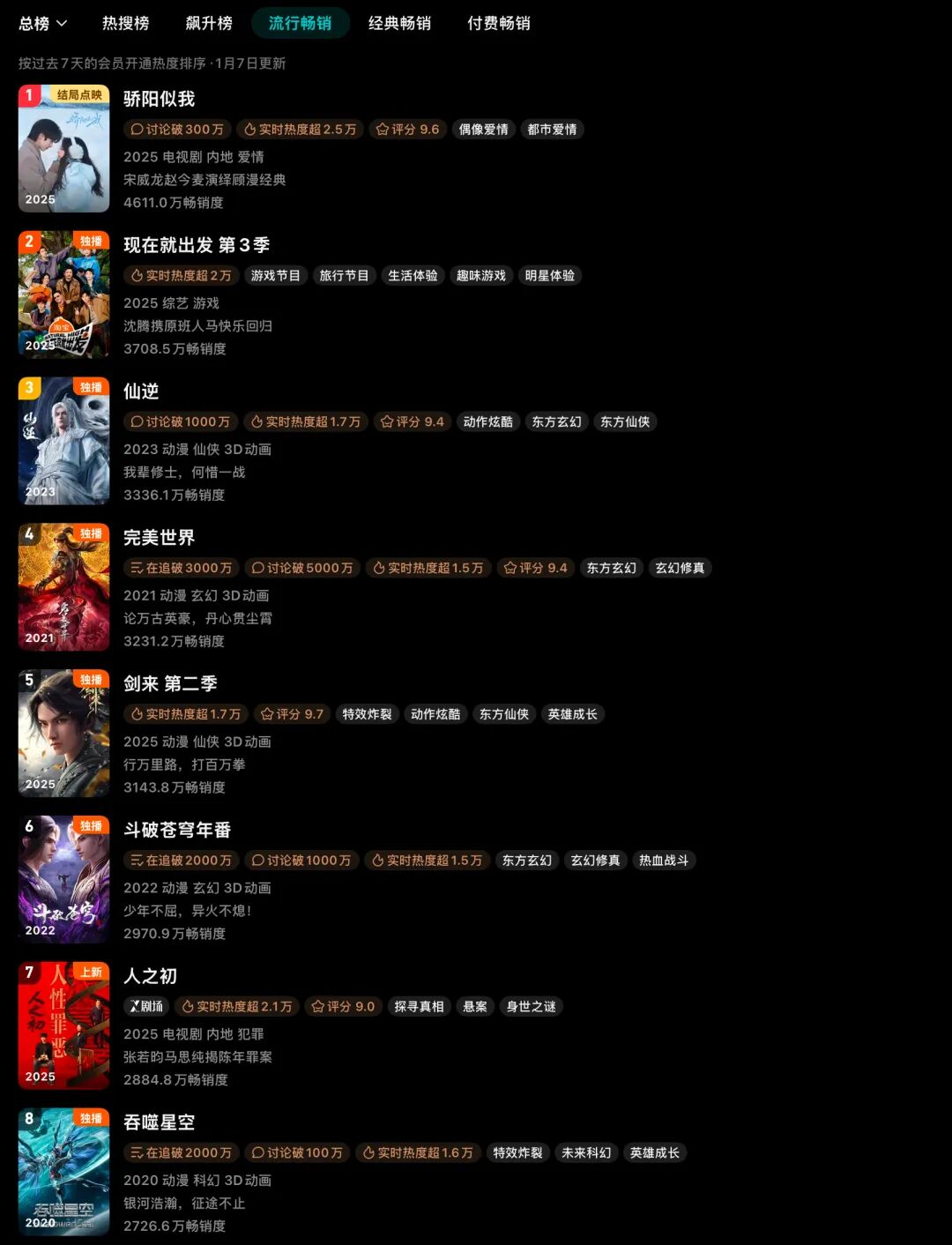Switch to the 经典畅销 tab

pos(399,24)
